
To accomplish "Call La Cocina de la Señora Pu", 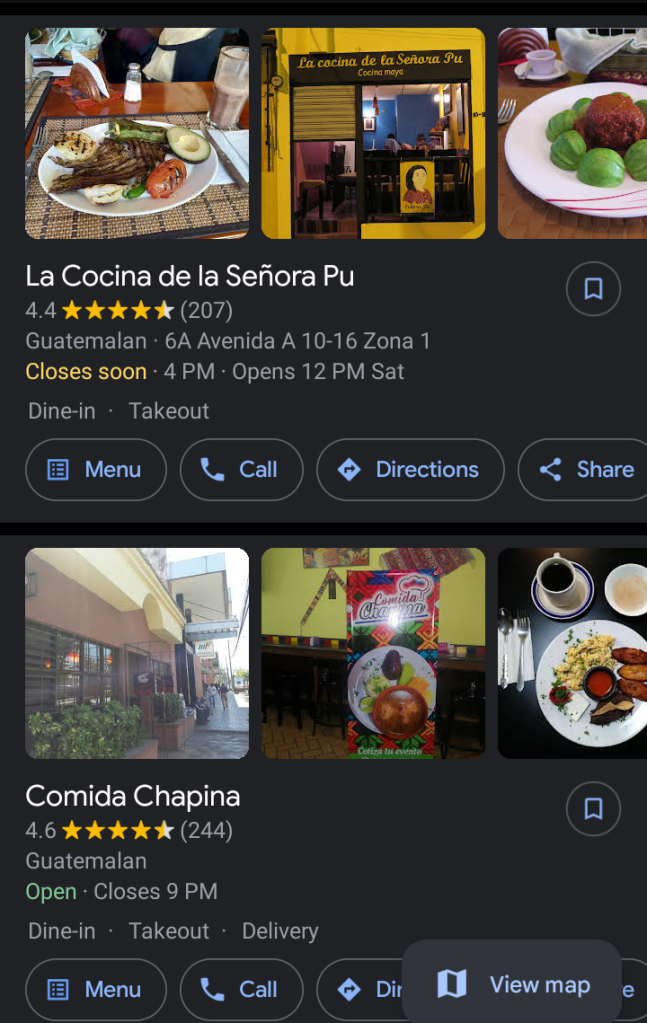I will pyautogui.click(x=241, y=469).
